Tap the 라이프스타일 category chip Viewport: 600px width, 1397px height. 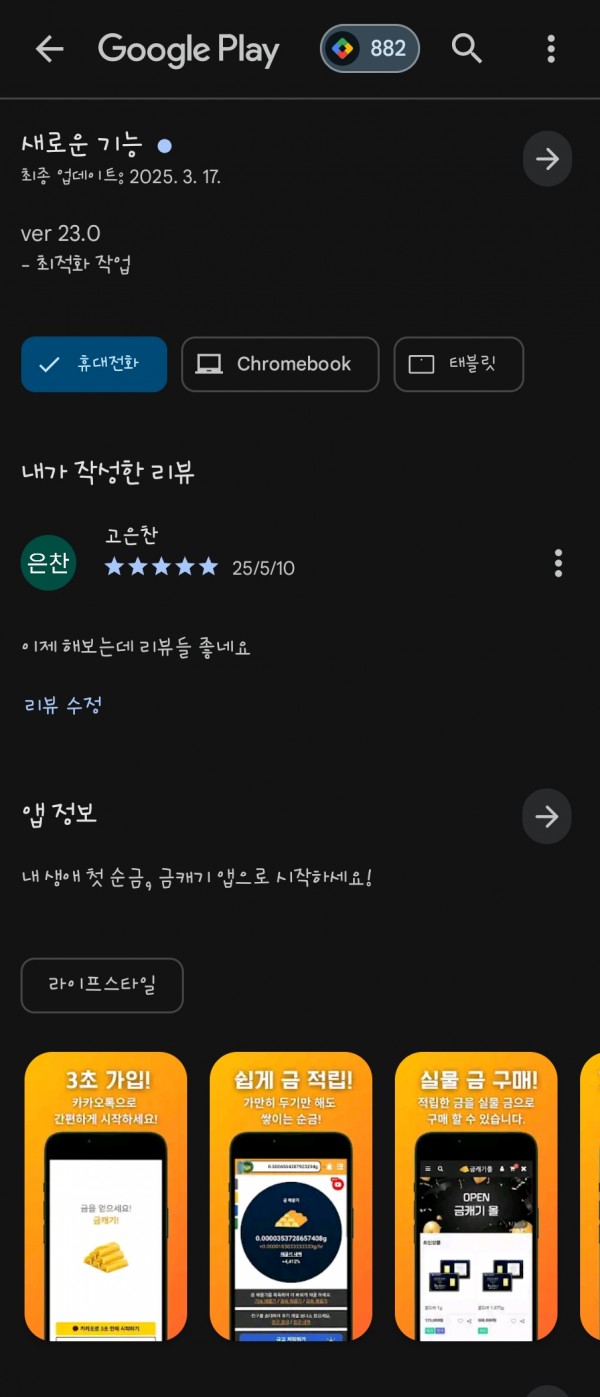[x=102, y=985]
